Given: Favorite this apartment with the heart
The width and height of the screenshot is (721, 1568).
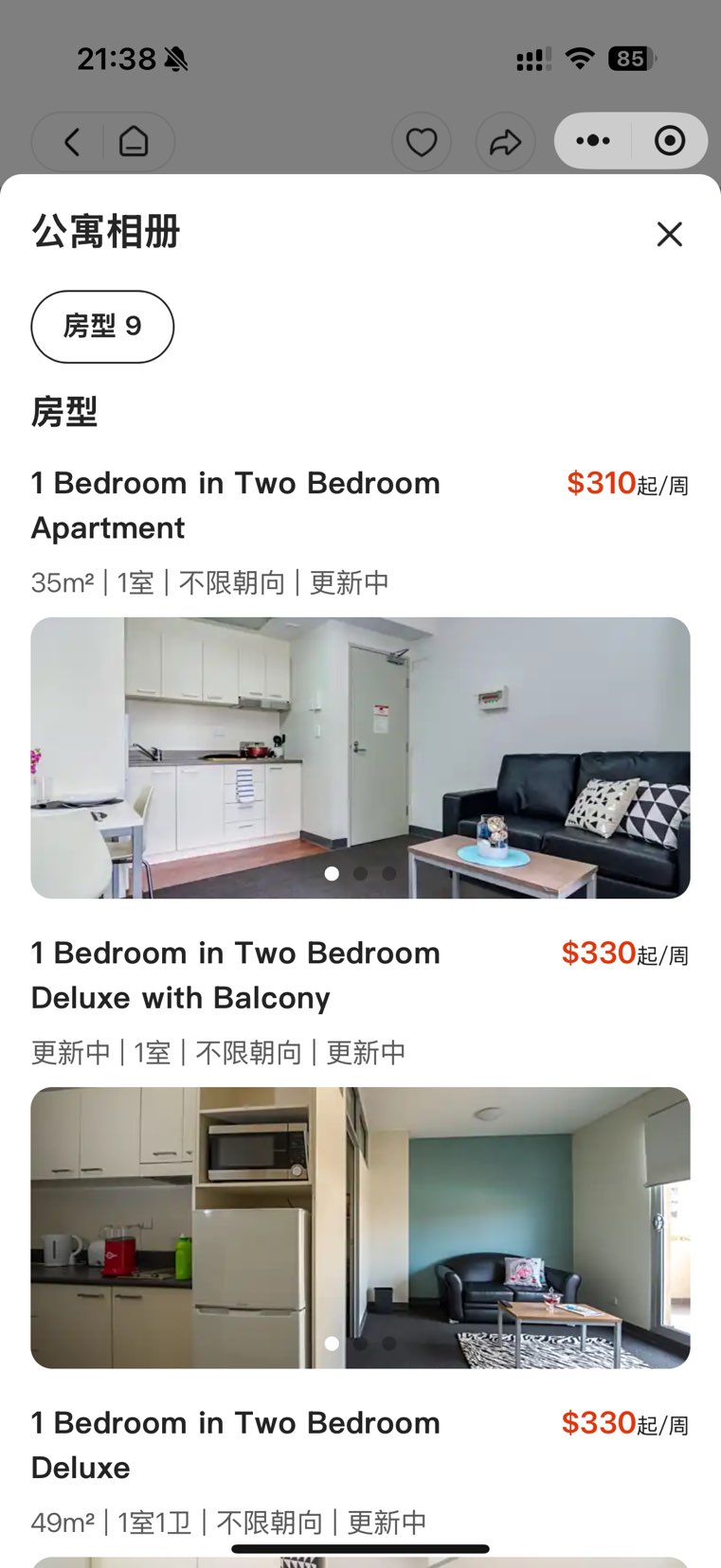Looking at the screenshot, I should [421, 142].
